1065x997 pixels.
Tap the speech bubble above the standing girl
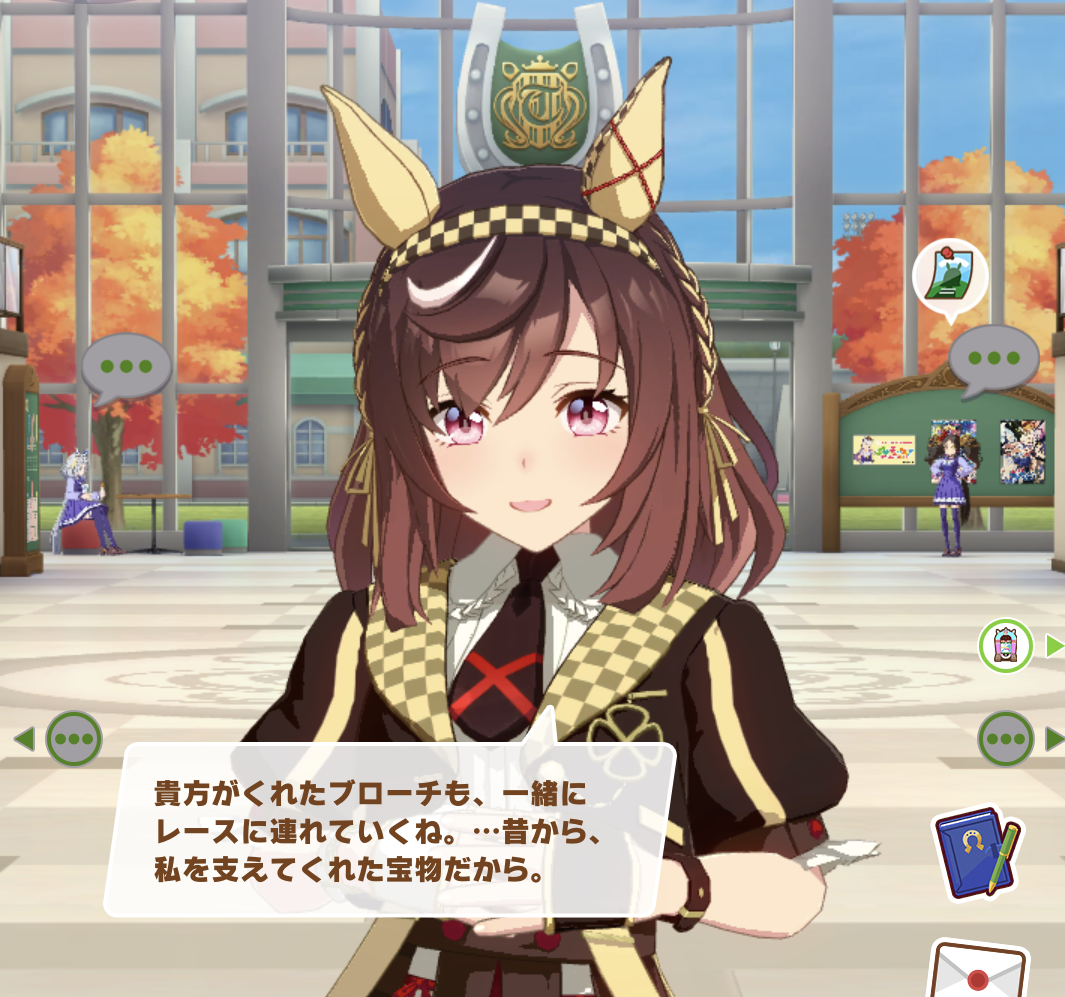point(992,359)
